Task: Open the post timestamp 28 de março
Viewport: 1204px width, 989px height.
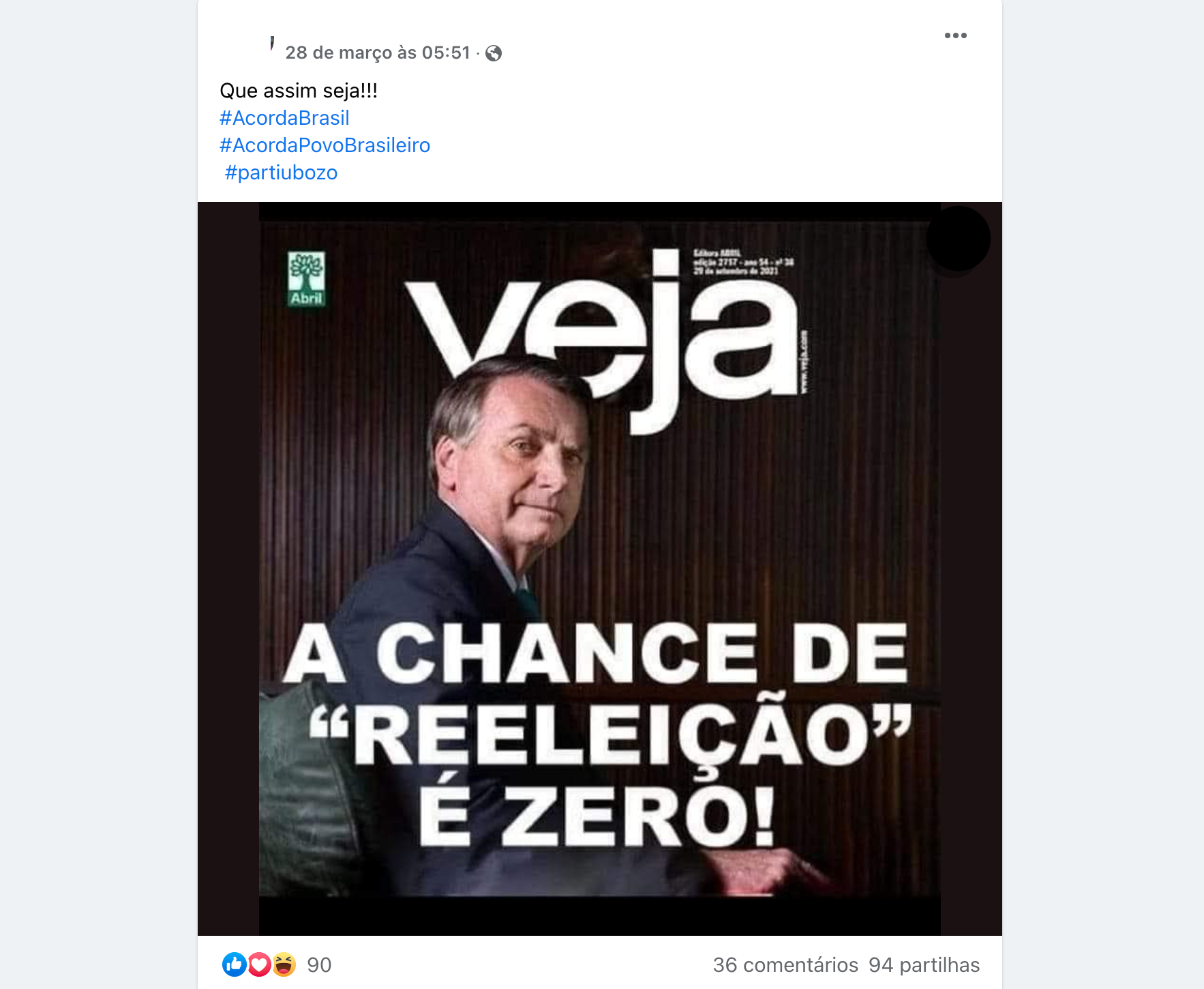Action: pyautogui.click(x=377, y=53)
